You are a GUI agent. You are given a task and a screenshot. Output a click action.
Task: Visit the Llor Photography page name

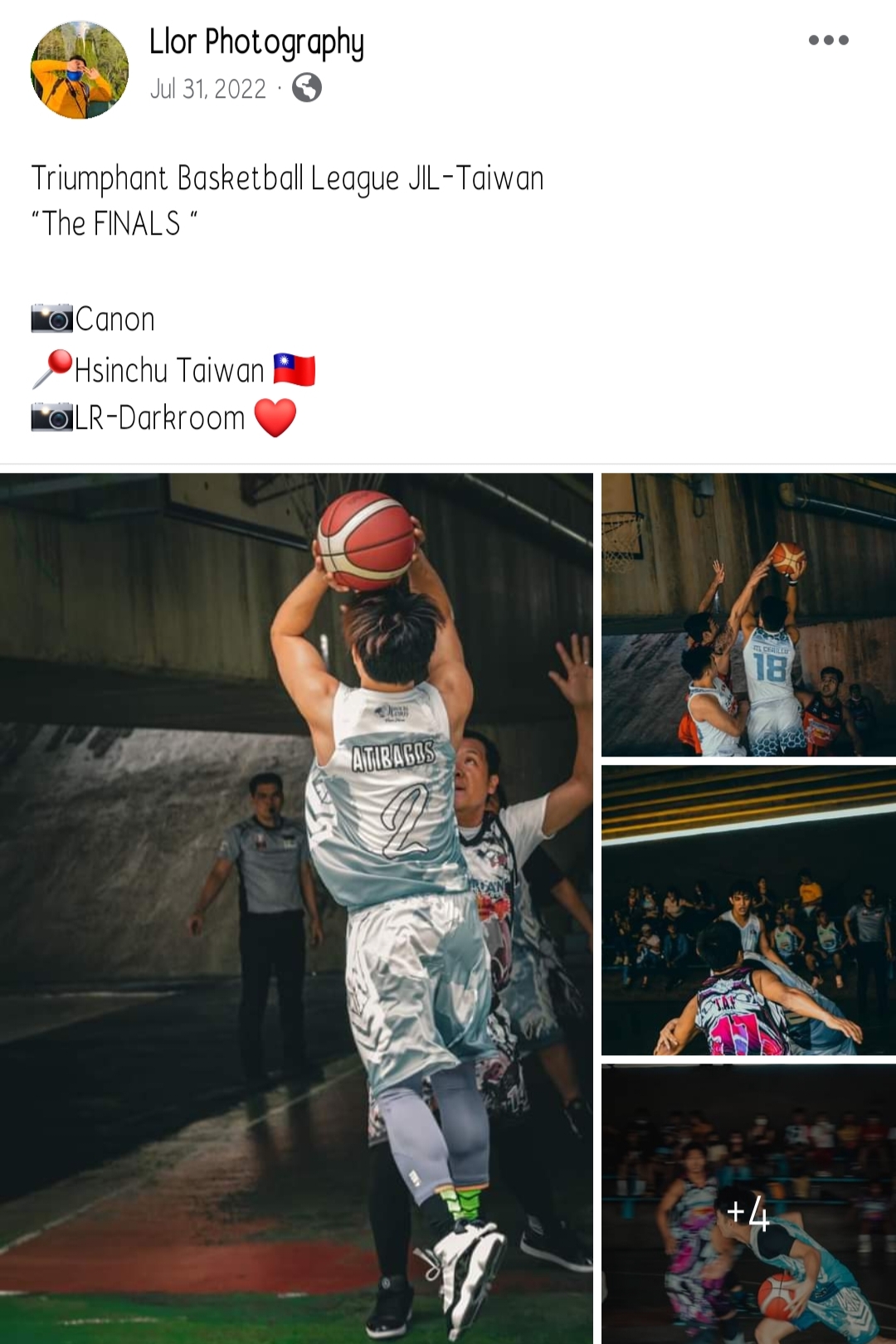point(256,41)
